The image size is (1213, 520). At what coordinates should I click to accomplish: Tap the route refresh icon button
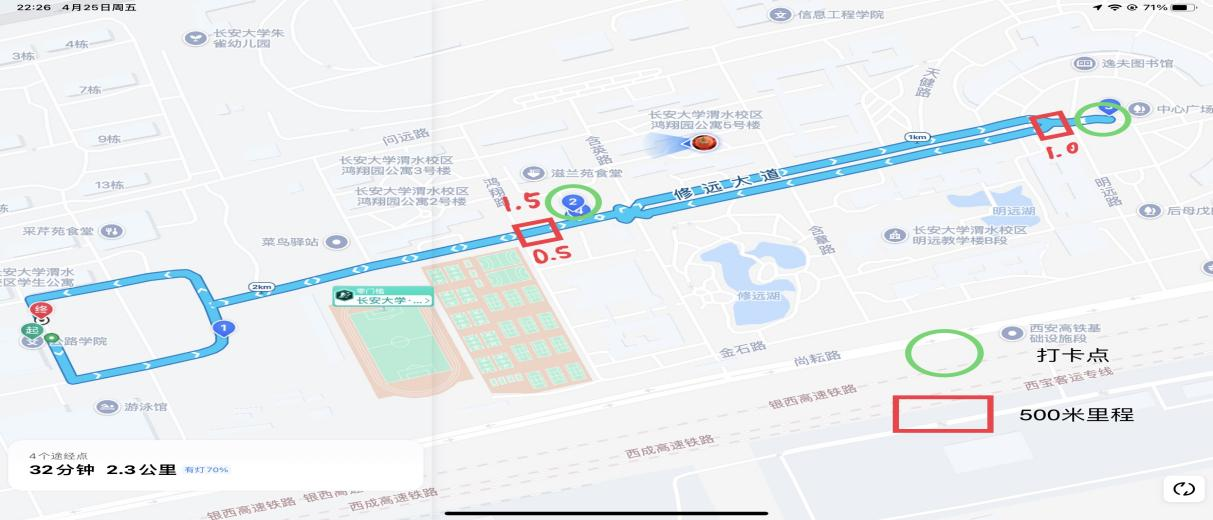(1184, 489)
